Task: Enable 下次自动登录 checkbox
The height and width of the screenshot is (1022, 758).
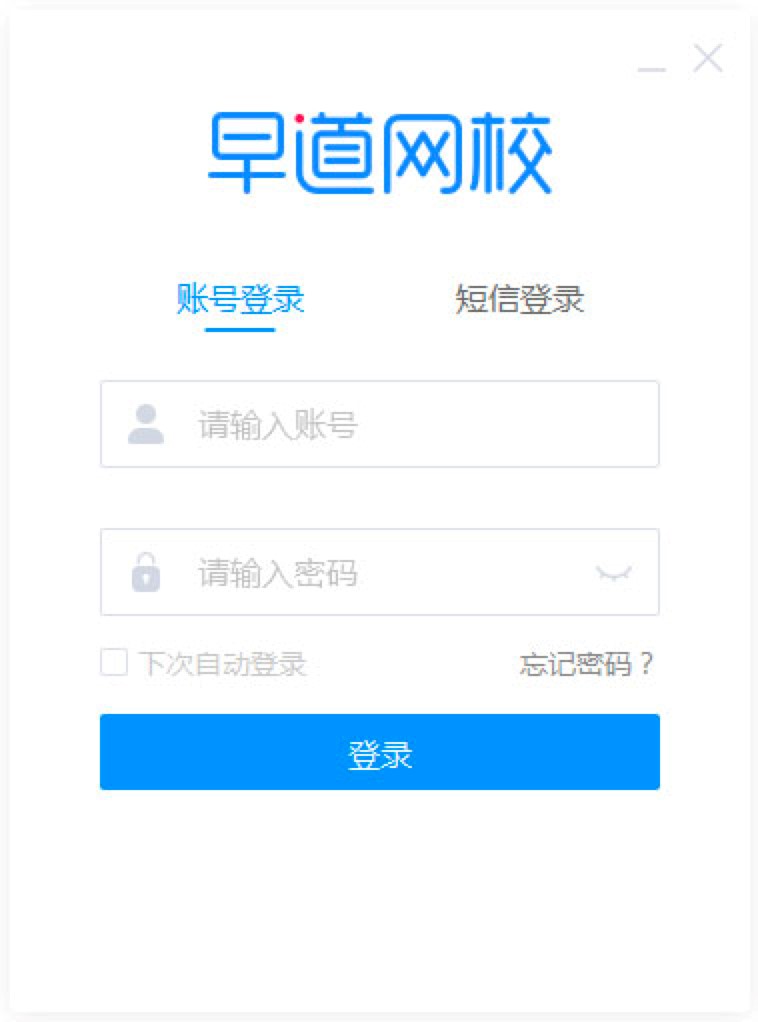Action: 114,663
